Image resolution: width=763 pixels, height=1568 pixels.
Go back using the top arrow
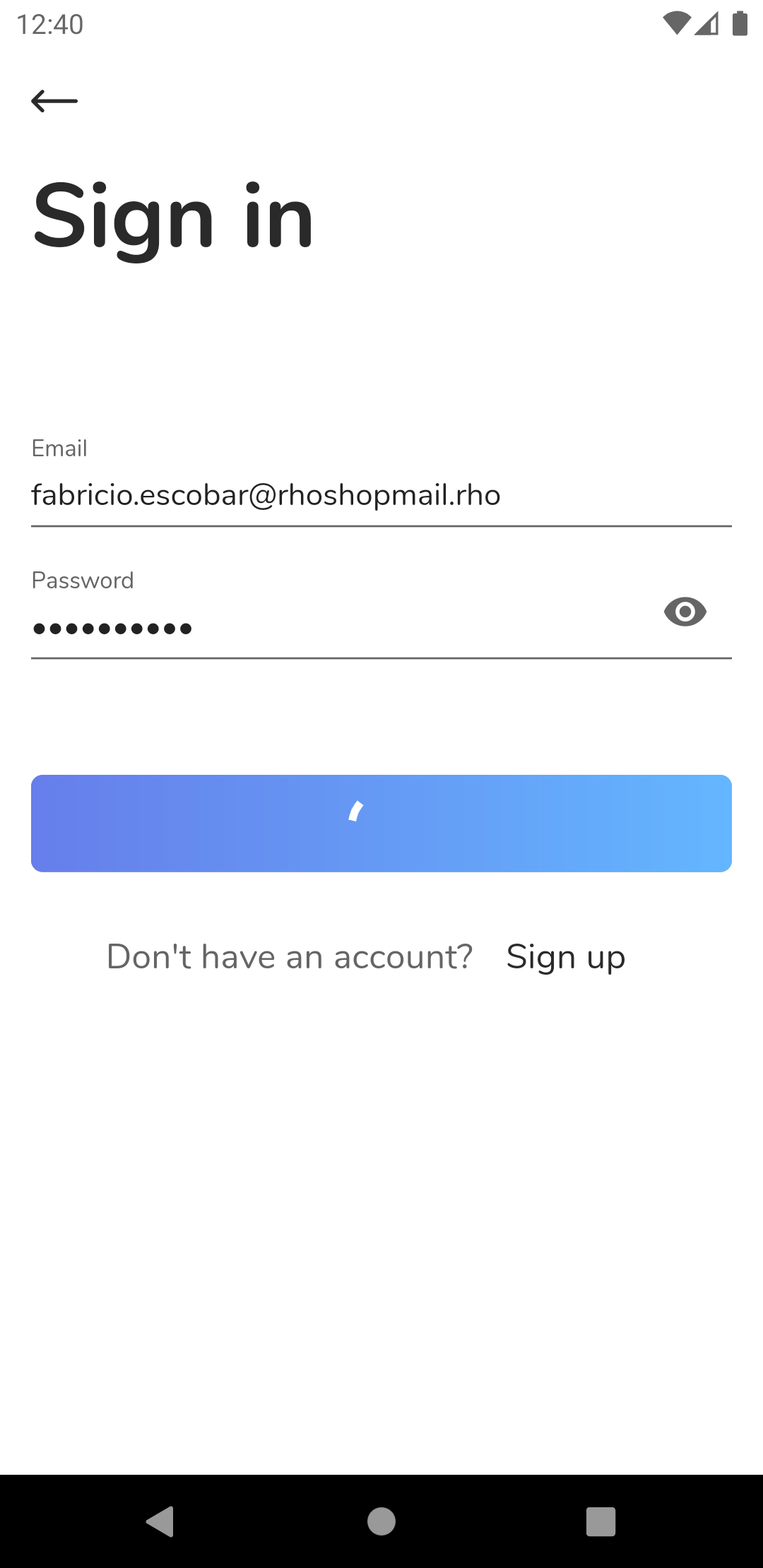pos(54,101)
